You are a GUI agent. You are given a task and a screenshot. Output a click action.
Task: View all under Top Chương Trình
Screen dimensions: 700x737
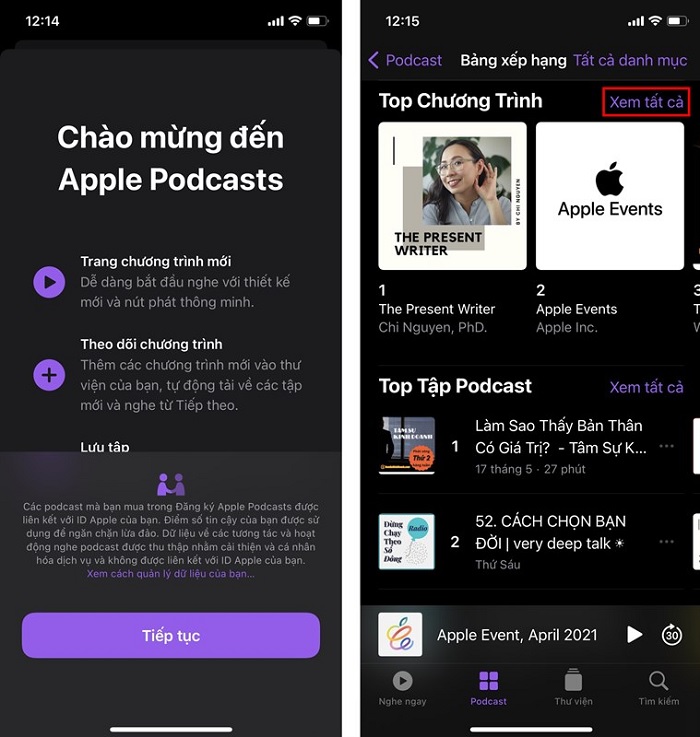[646, 102]
